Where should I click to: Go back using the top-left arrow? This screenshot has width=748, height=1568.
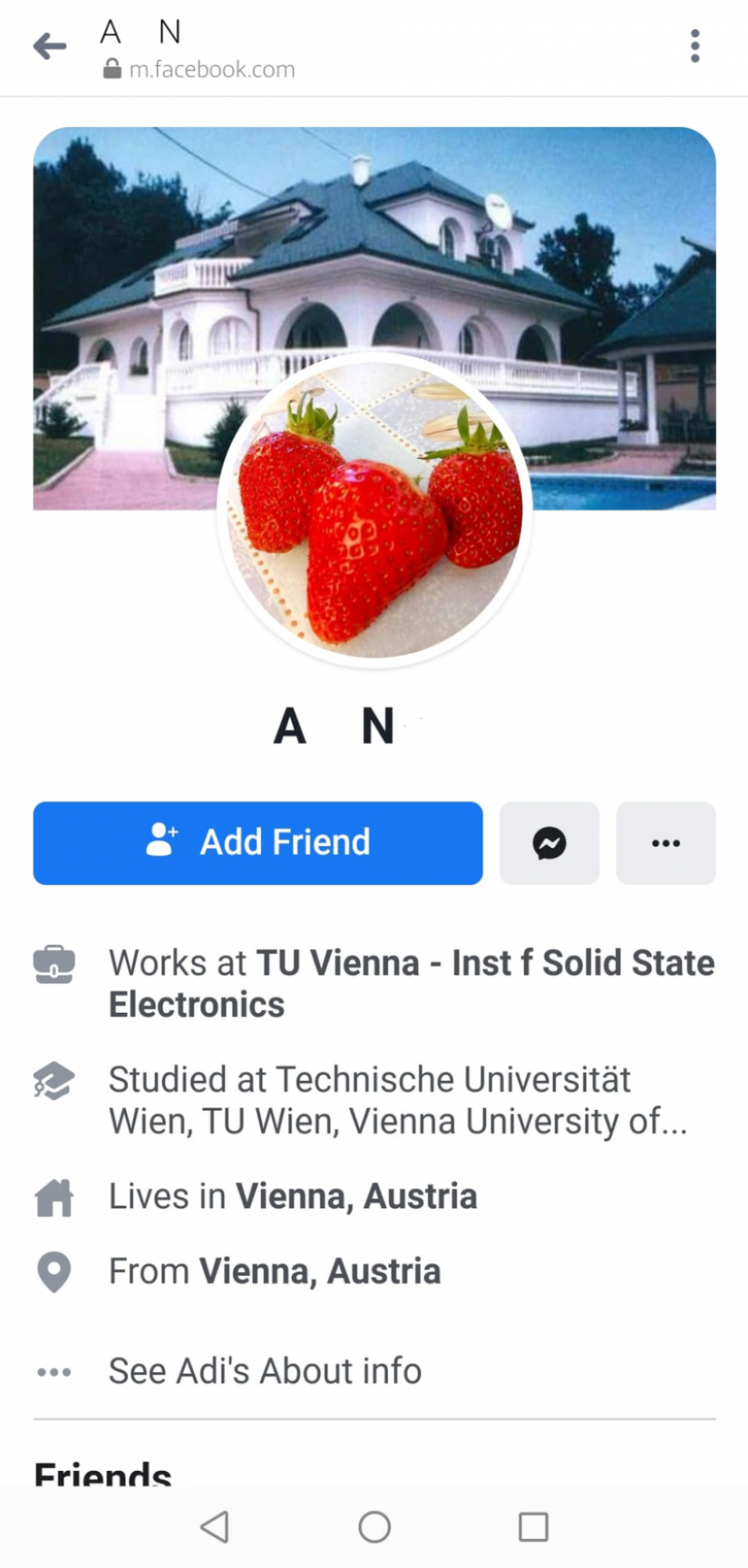[x=50, y=47]
